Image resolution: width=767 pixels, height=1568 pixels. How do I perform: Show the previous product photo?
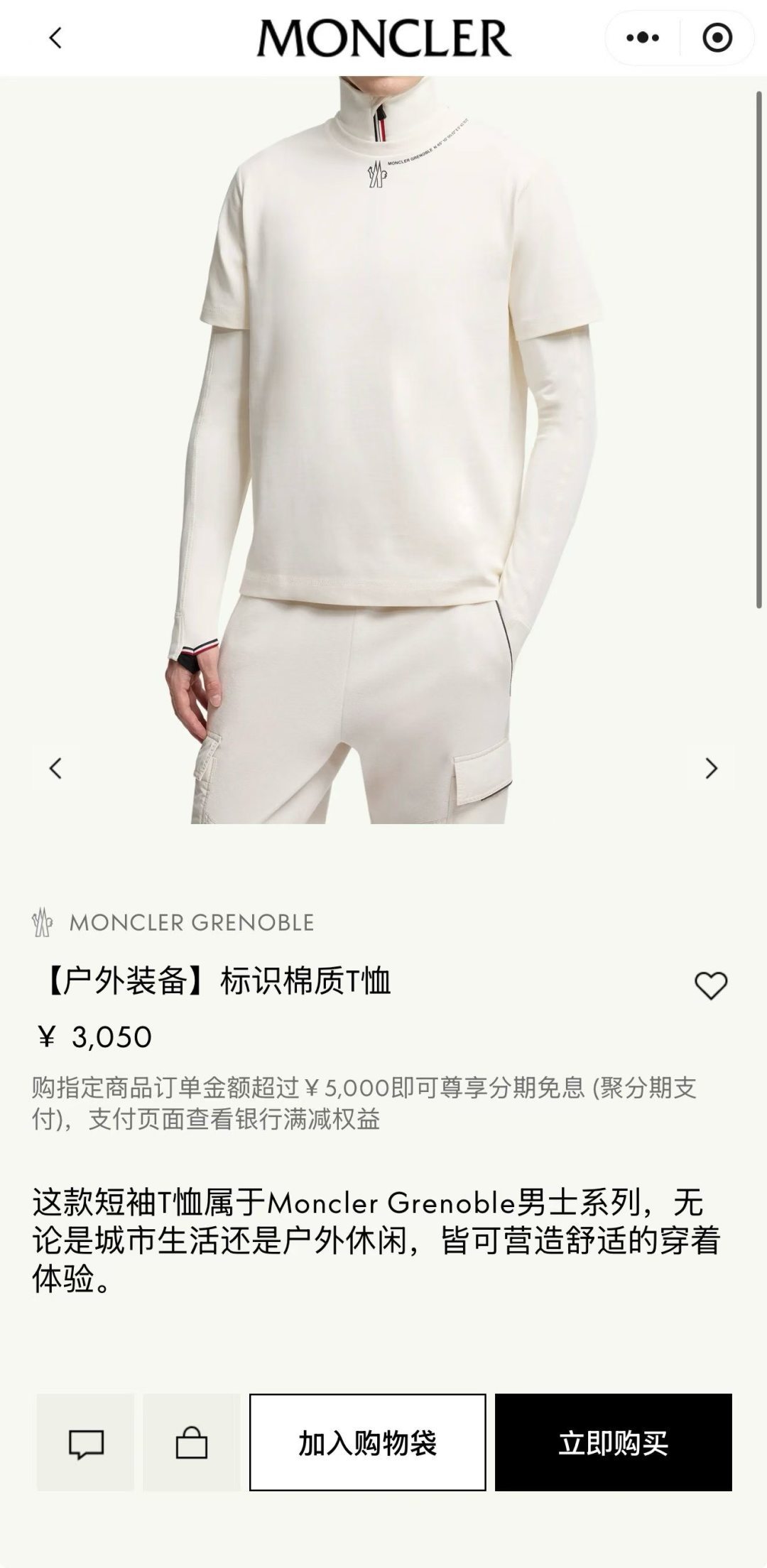(x=55, y=768)
